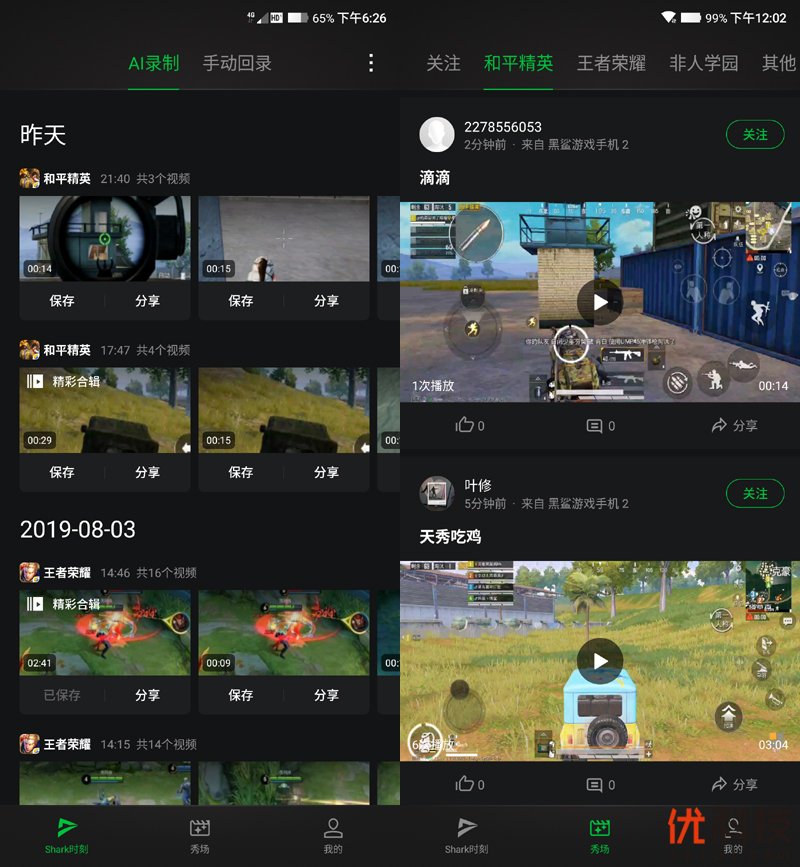
Task: Share the 天秀吃鸡 post
Action: 733,784
